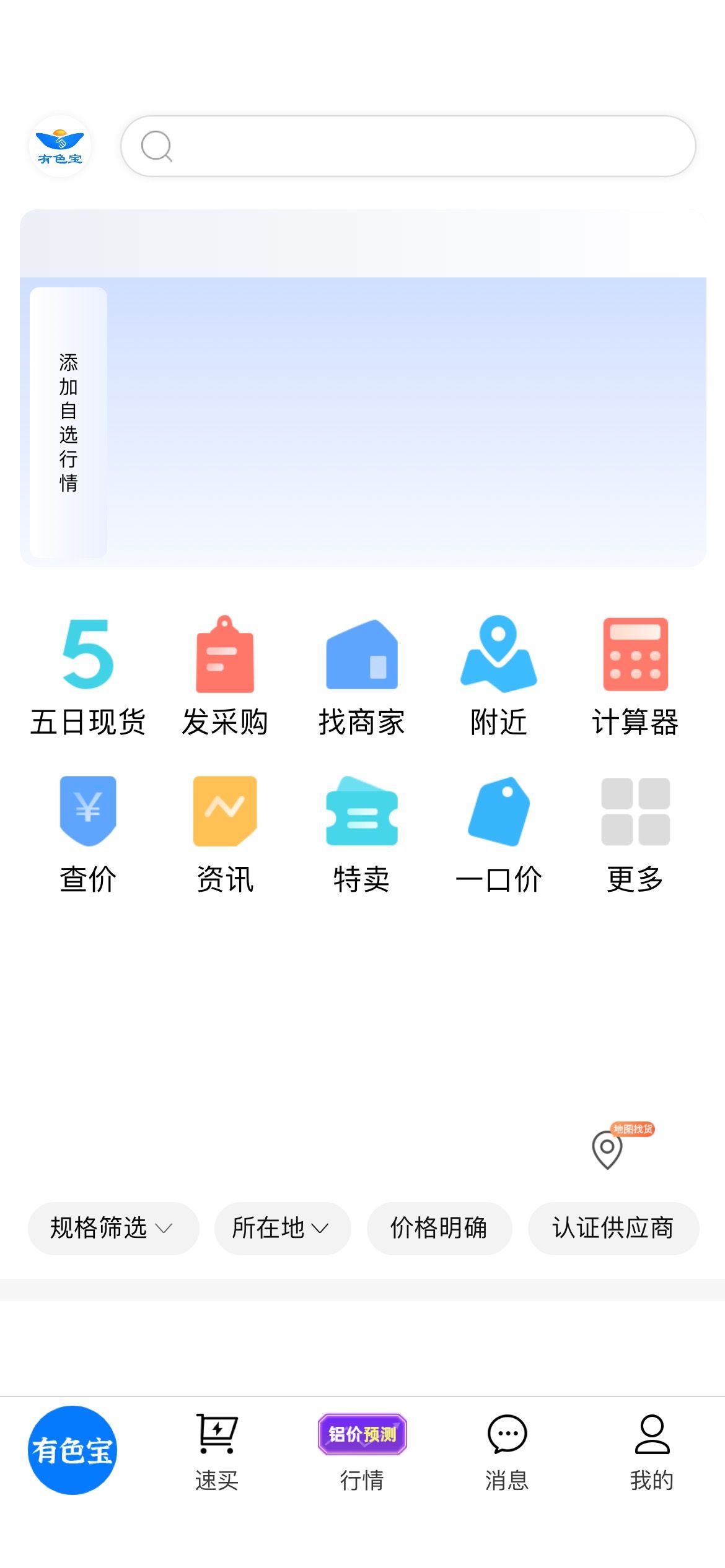This screenshot has height=1568, width=725.
Task: Open 资讯 news section
Action: coord(225,834)
